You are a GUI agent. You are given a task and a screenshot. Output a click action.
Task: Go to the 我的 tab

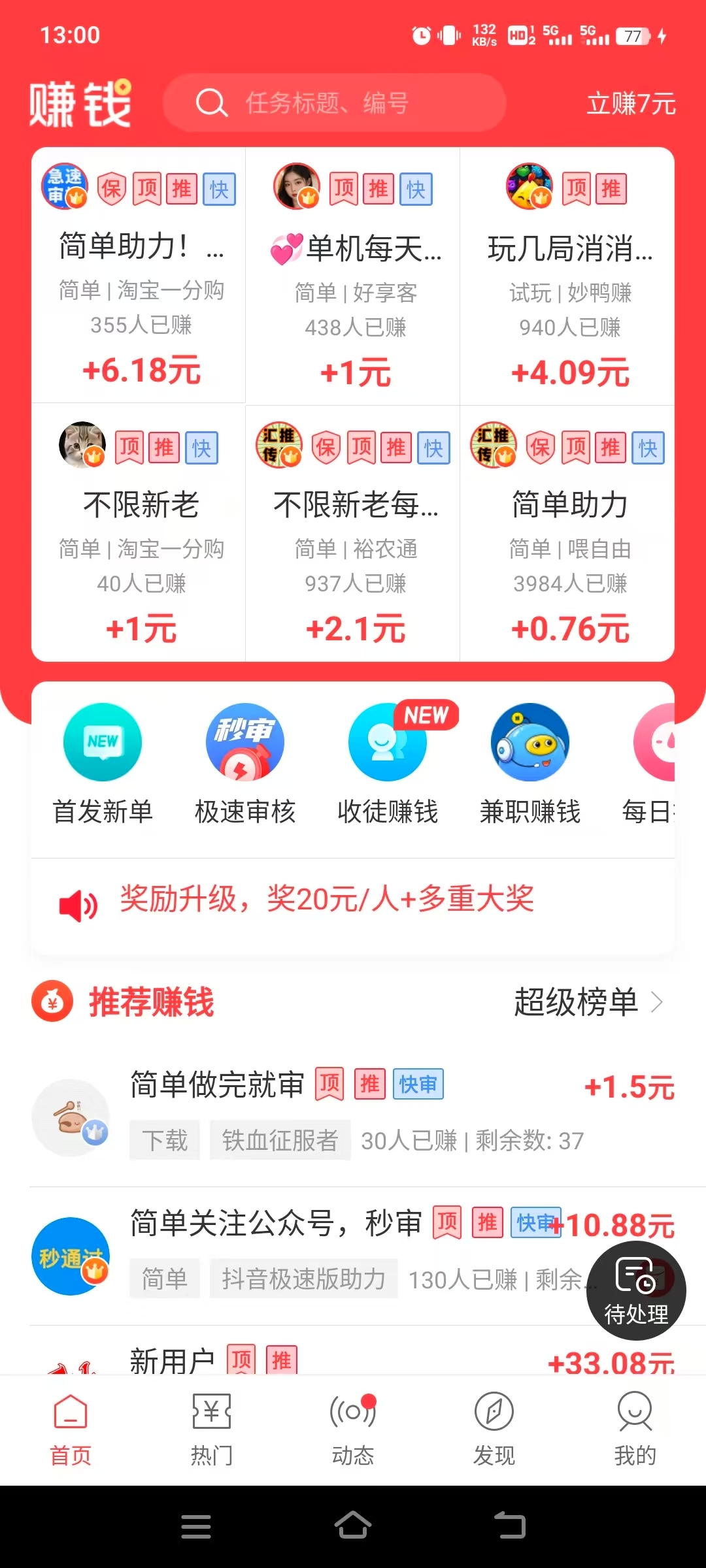(635, 1428)
